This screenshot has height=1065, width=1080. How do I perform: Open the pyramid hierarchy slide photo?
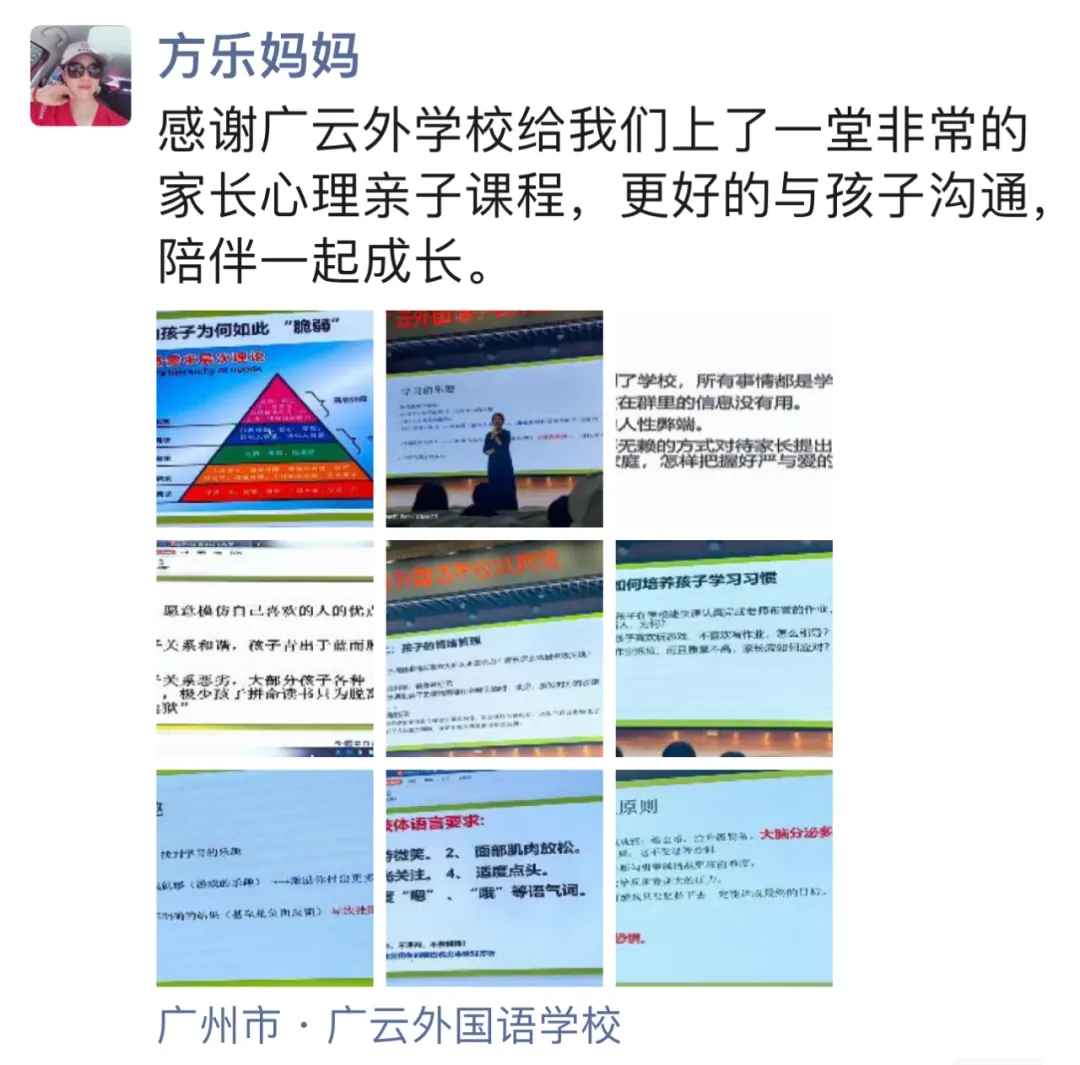click(265, 418)
